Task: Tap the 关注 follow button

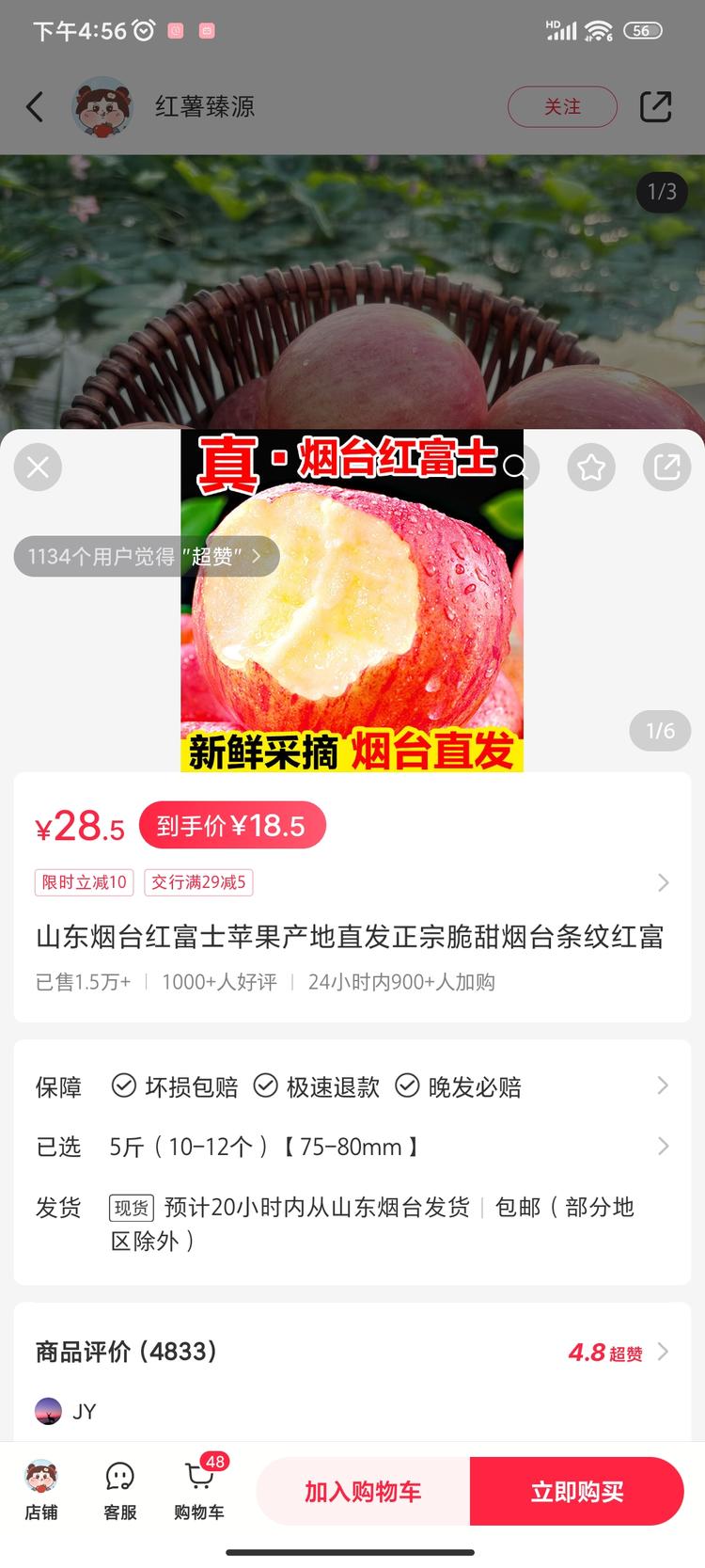Action: click(x=562, y=107)
